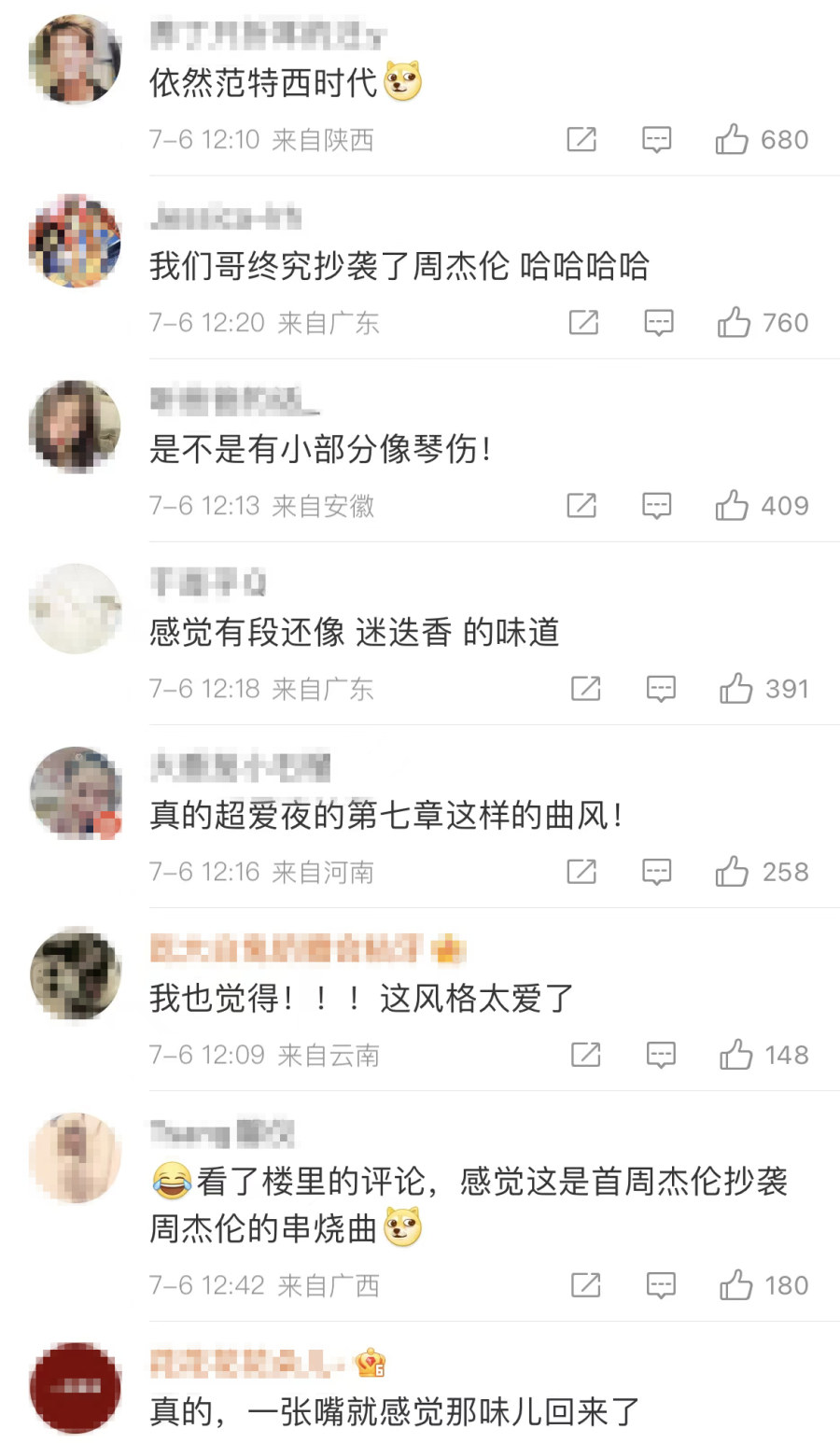The image size is (840, 1443).
Task: Like the comment '我也觉得！！！这风格太爱了'
Action: 736,1055
